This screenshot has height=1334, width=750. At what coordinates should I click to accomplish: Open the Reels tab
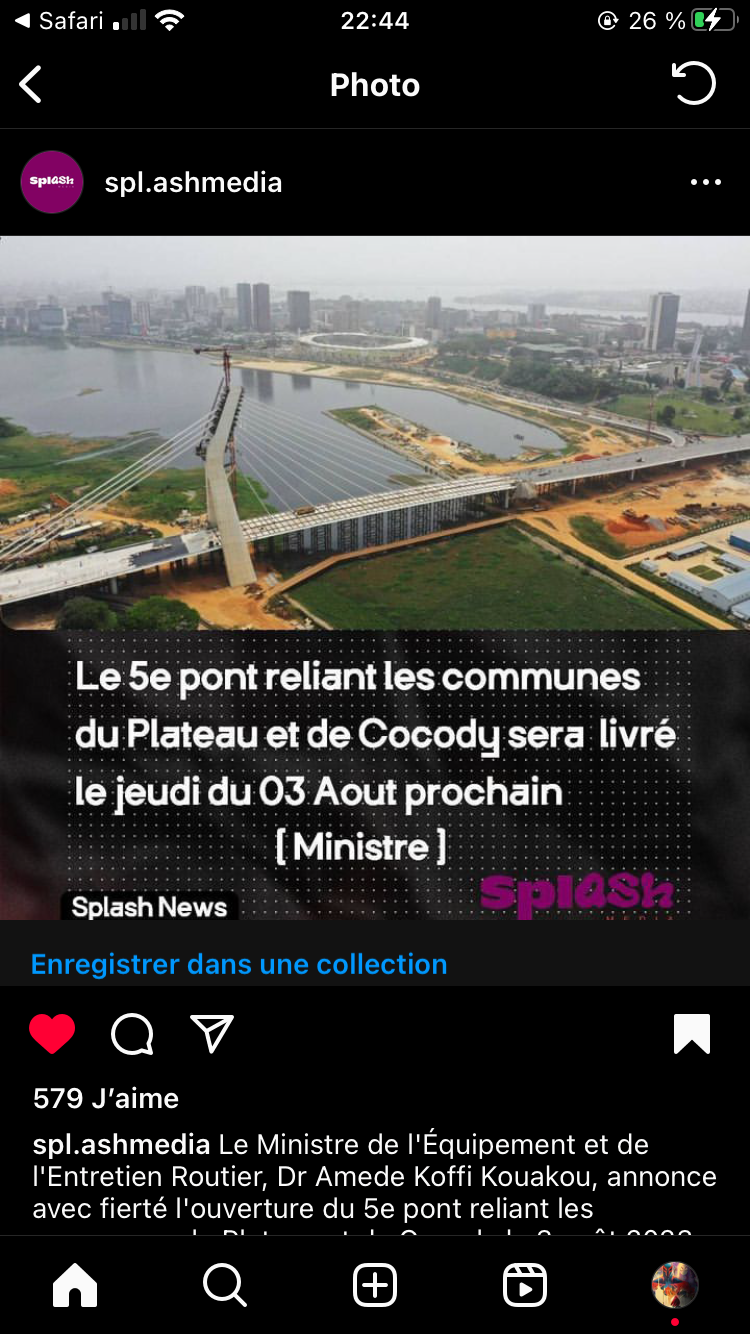[x=525, y=1285]
